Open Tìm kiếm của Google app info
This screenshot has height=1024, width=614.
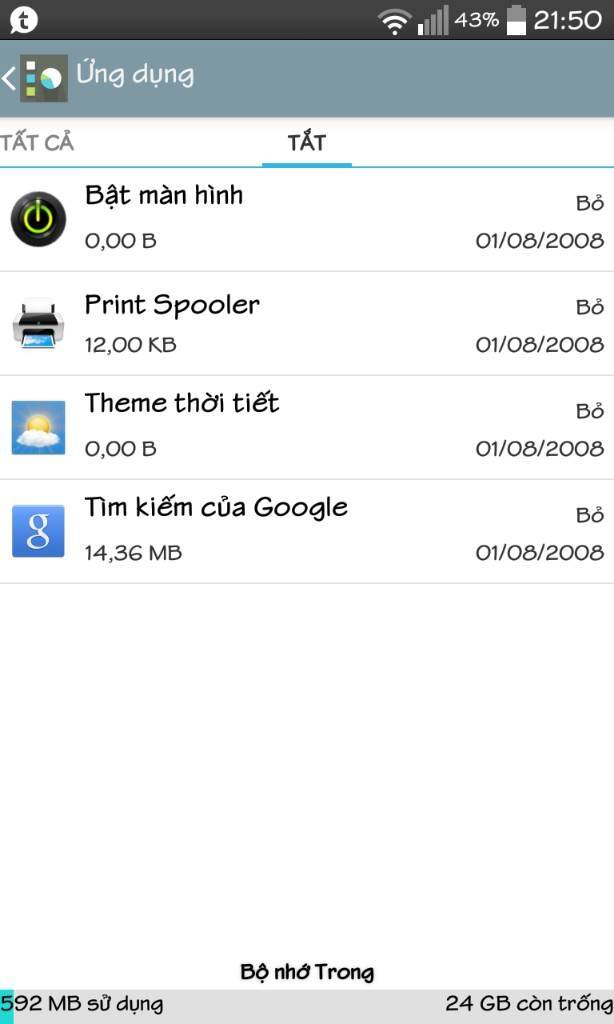pos(306,531)
